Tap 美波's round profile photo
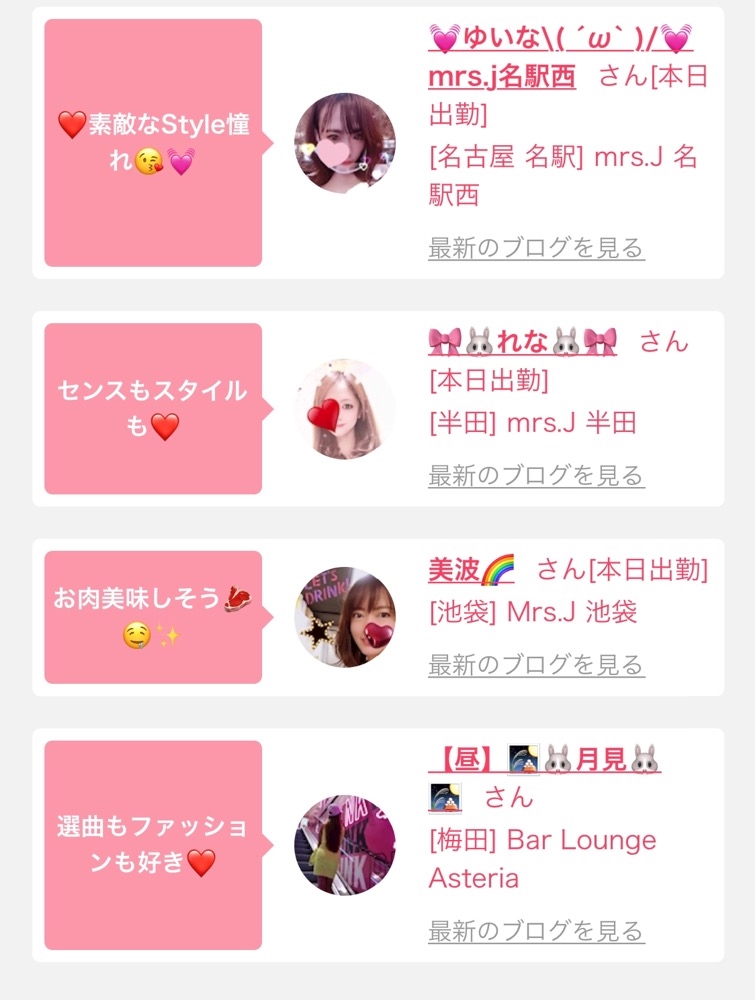 345,617
